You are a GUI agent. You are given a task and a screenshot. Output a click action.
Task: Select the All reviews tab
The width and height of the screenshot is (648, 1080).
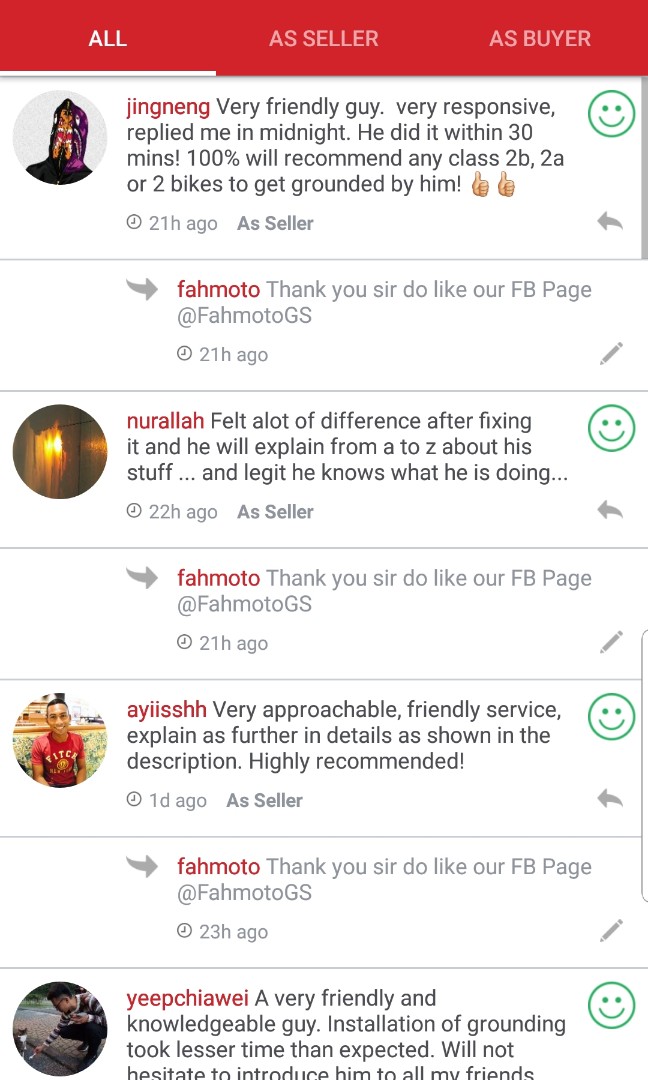tap(107, 39)
